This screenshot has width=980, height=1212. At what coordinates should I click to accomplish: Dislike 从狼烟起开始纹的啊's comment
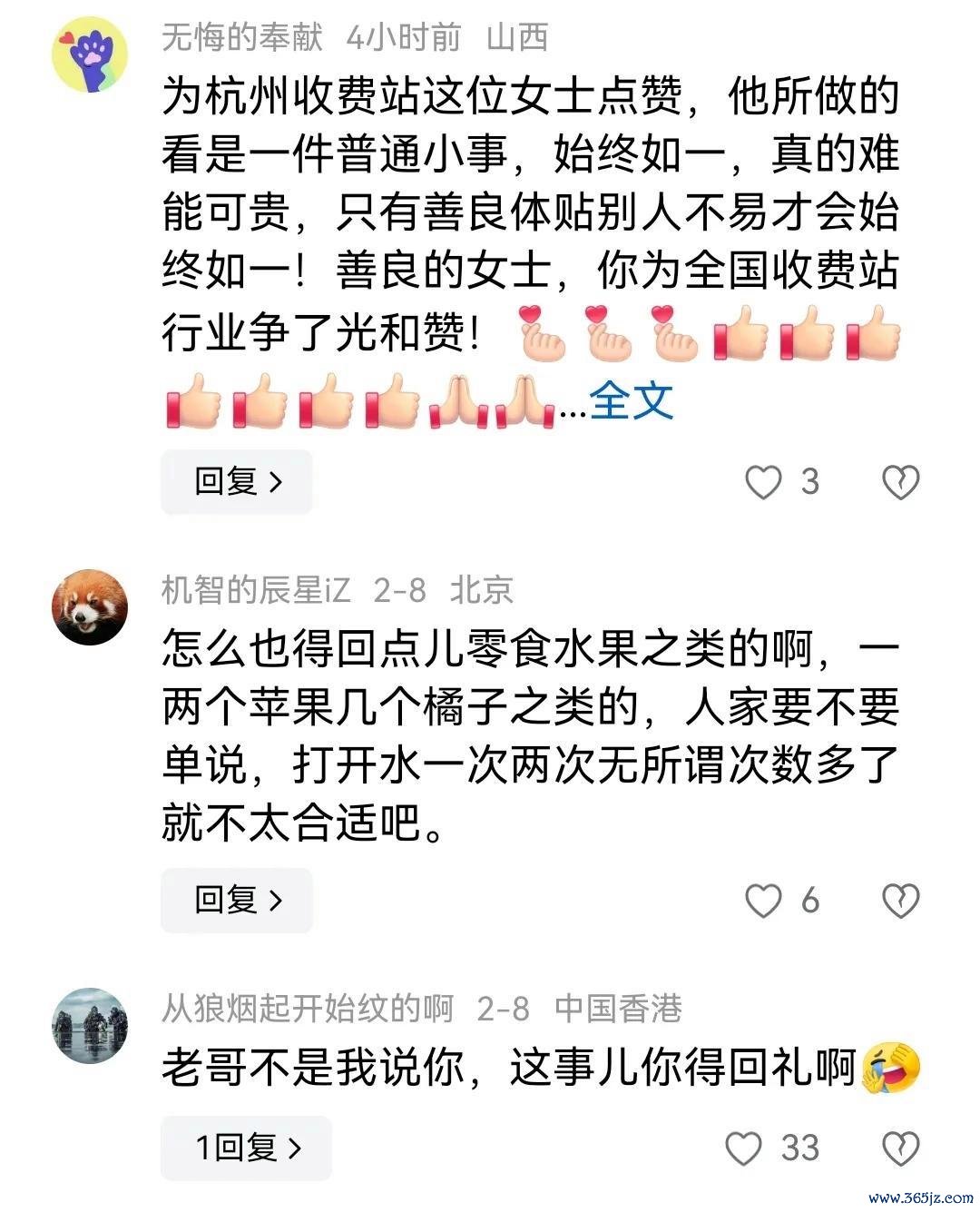(900, 1148)
